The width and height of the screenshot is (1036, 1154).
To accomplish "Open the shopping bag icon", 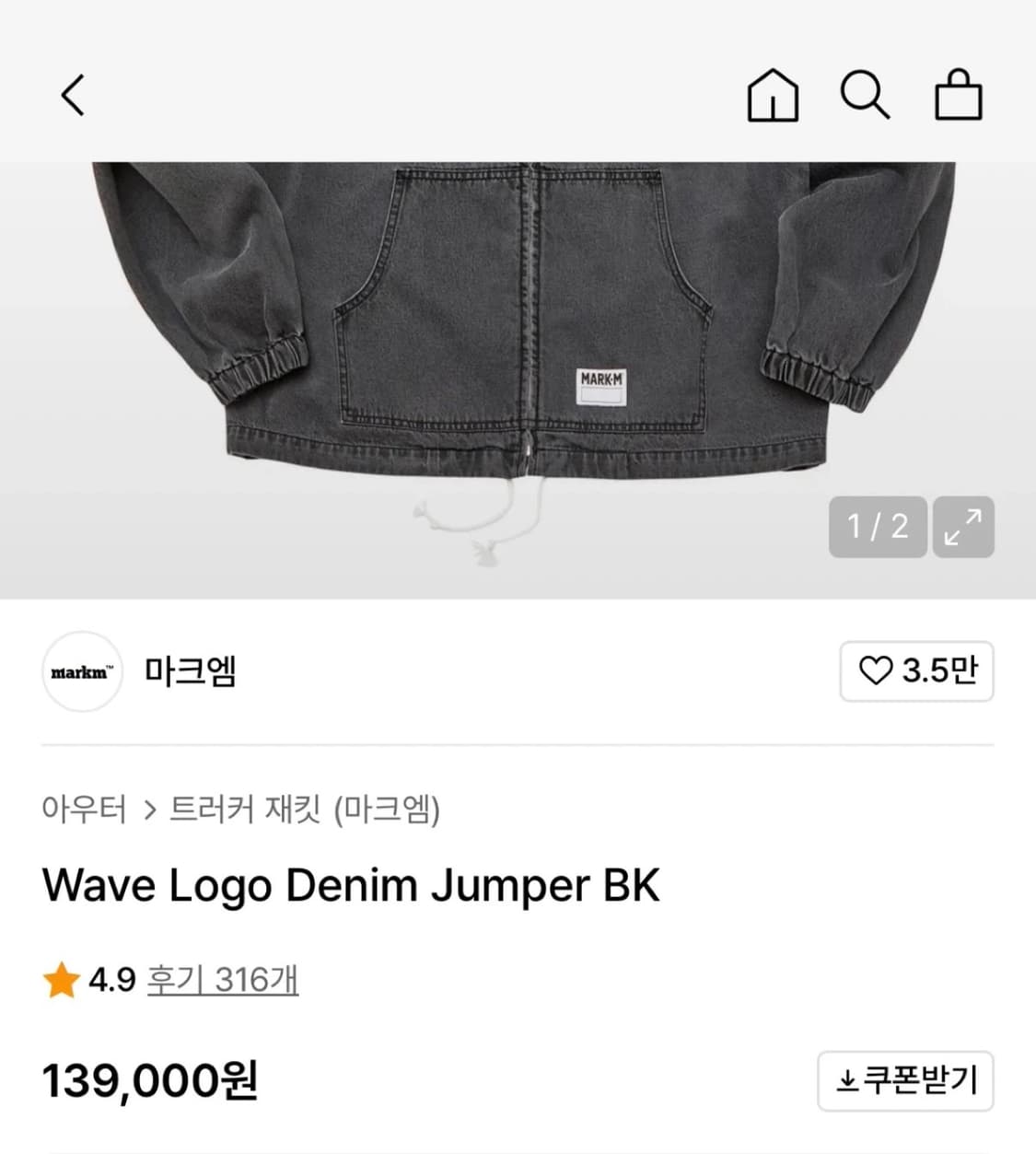I will (x=959, y=96).
